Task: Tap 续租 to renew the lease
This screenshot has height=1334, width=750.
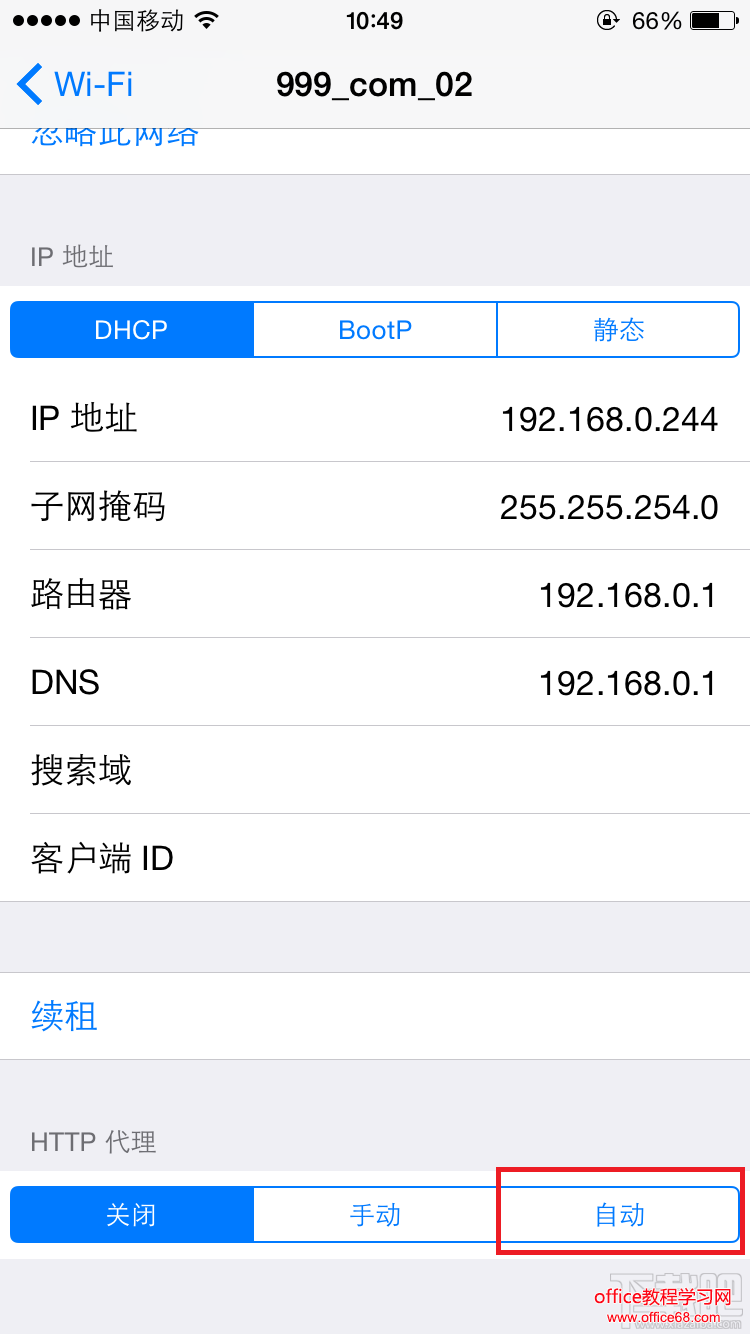Action: [65, 1016]
